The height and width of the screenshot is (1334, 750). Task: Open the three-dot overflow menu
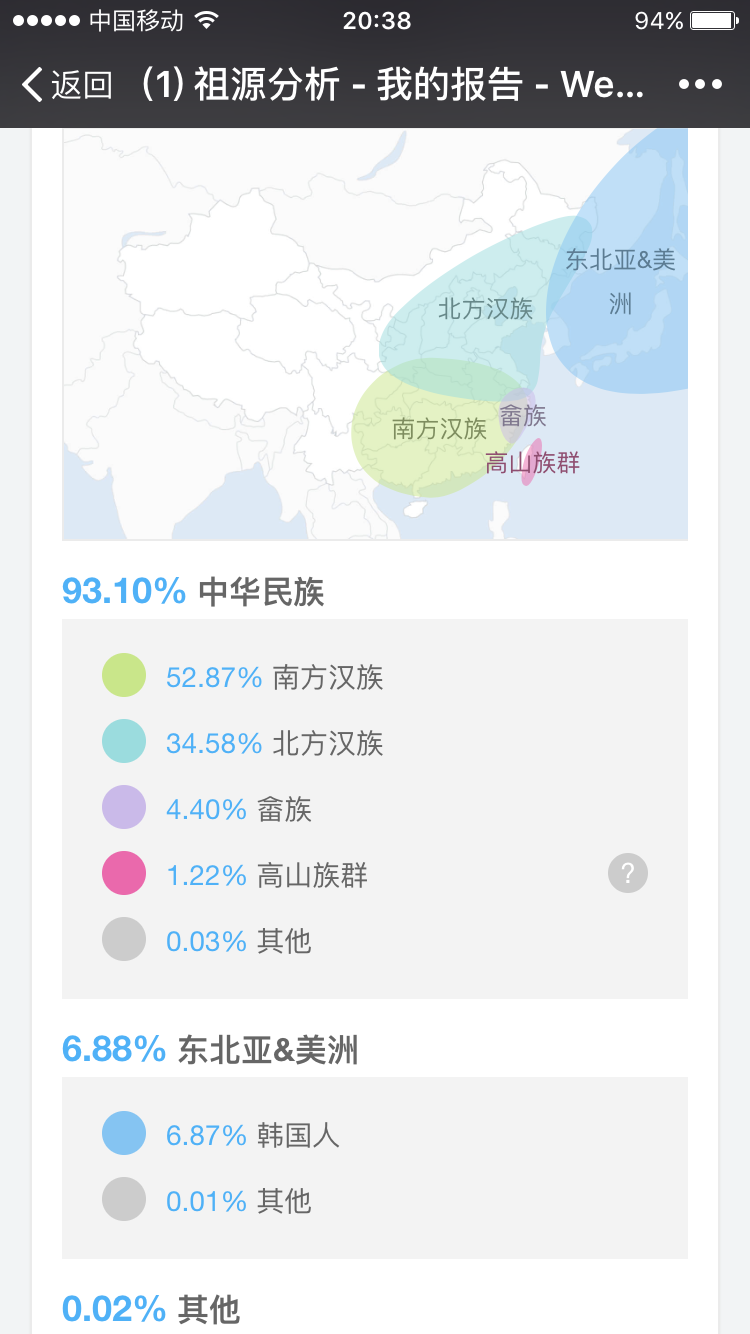click(700, 85)
